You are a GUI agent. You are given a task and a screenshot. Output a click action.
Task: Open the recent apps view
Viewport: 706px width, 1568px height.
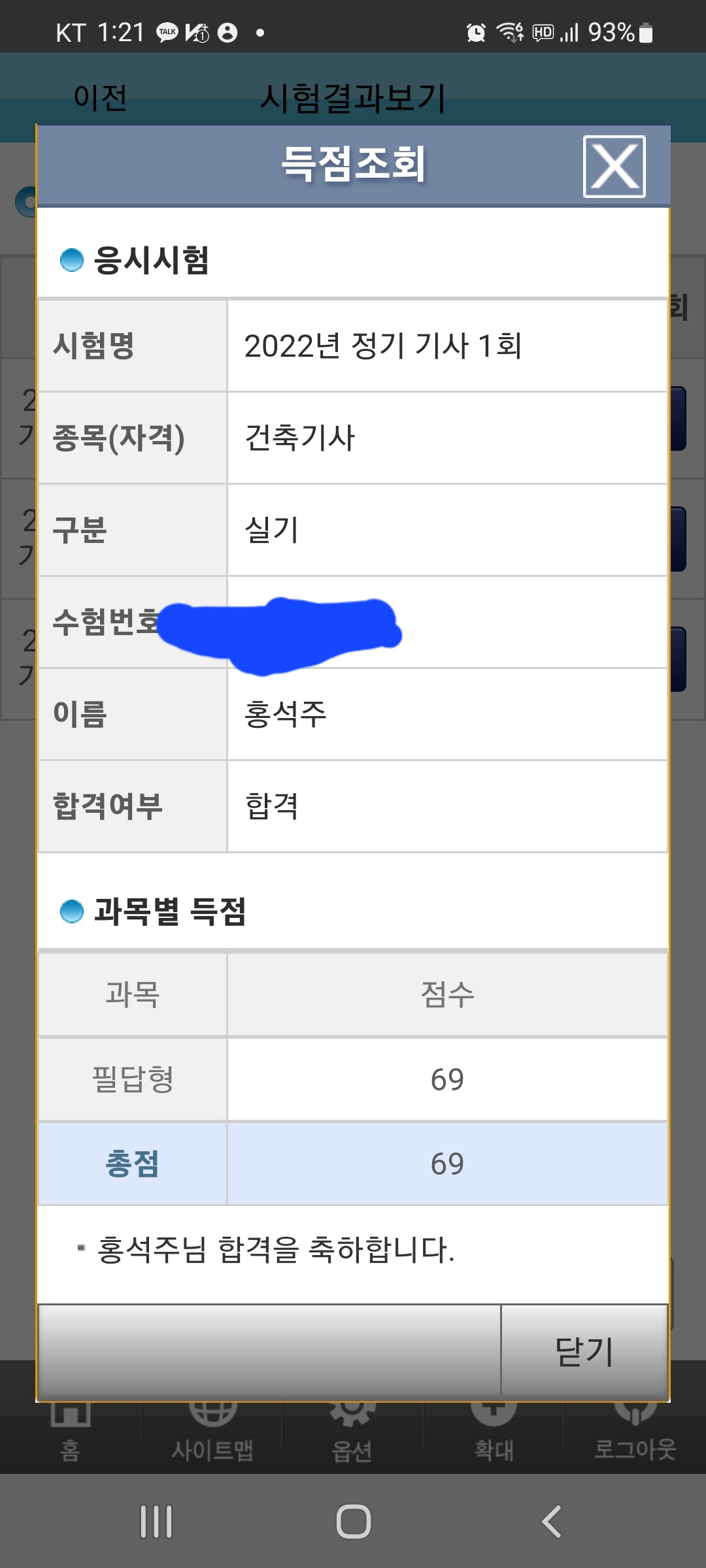[156, 1522]
